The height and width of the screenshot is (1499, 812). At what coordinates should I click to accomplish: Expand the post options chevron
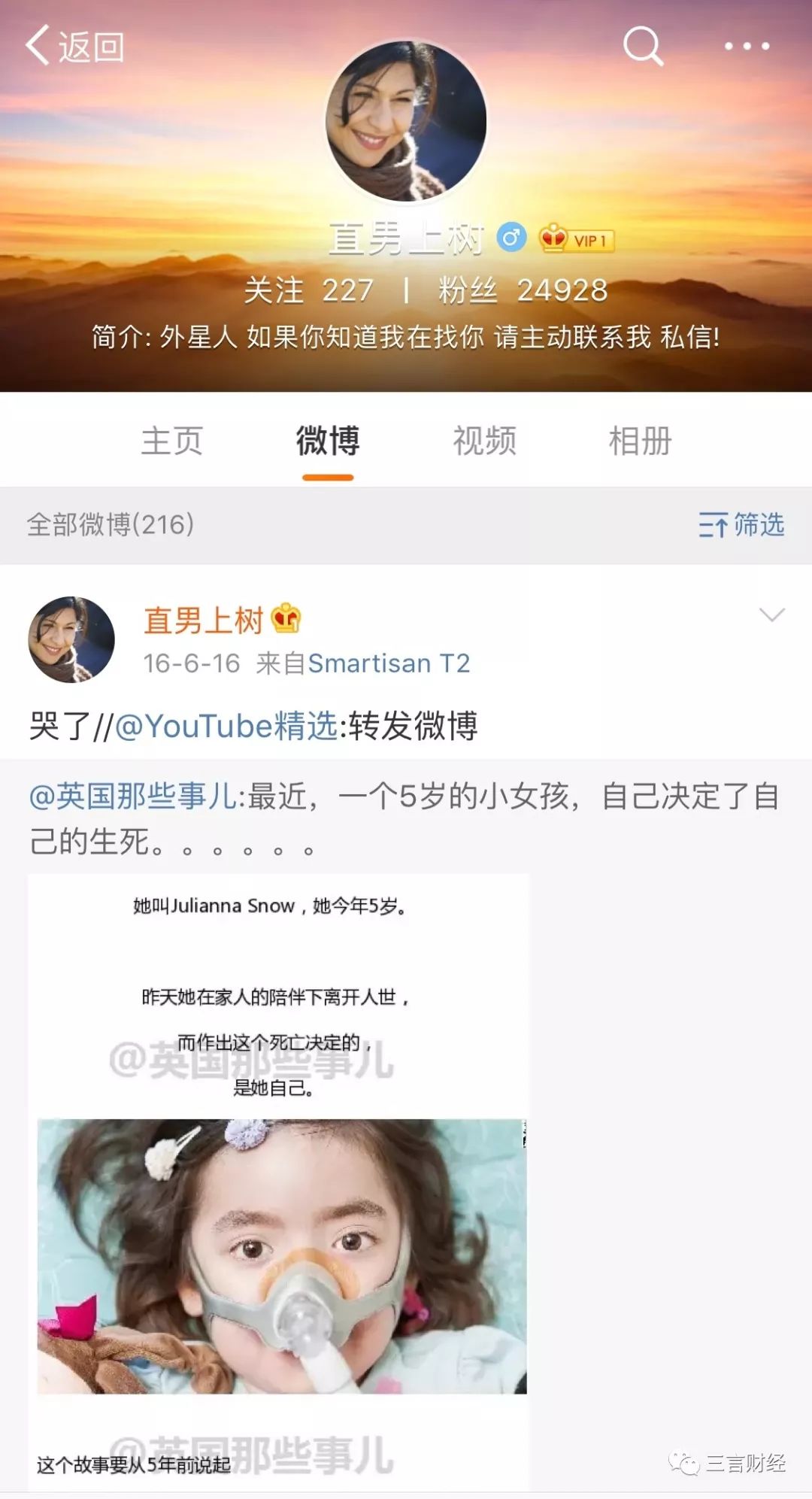pyautogui.click(x=772, y=615)
